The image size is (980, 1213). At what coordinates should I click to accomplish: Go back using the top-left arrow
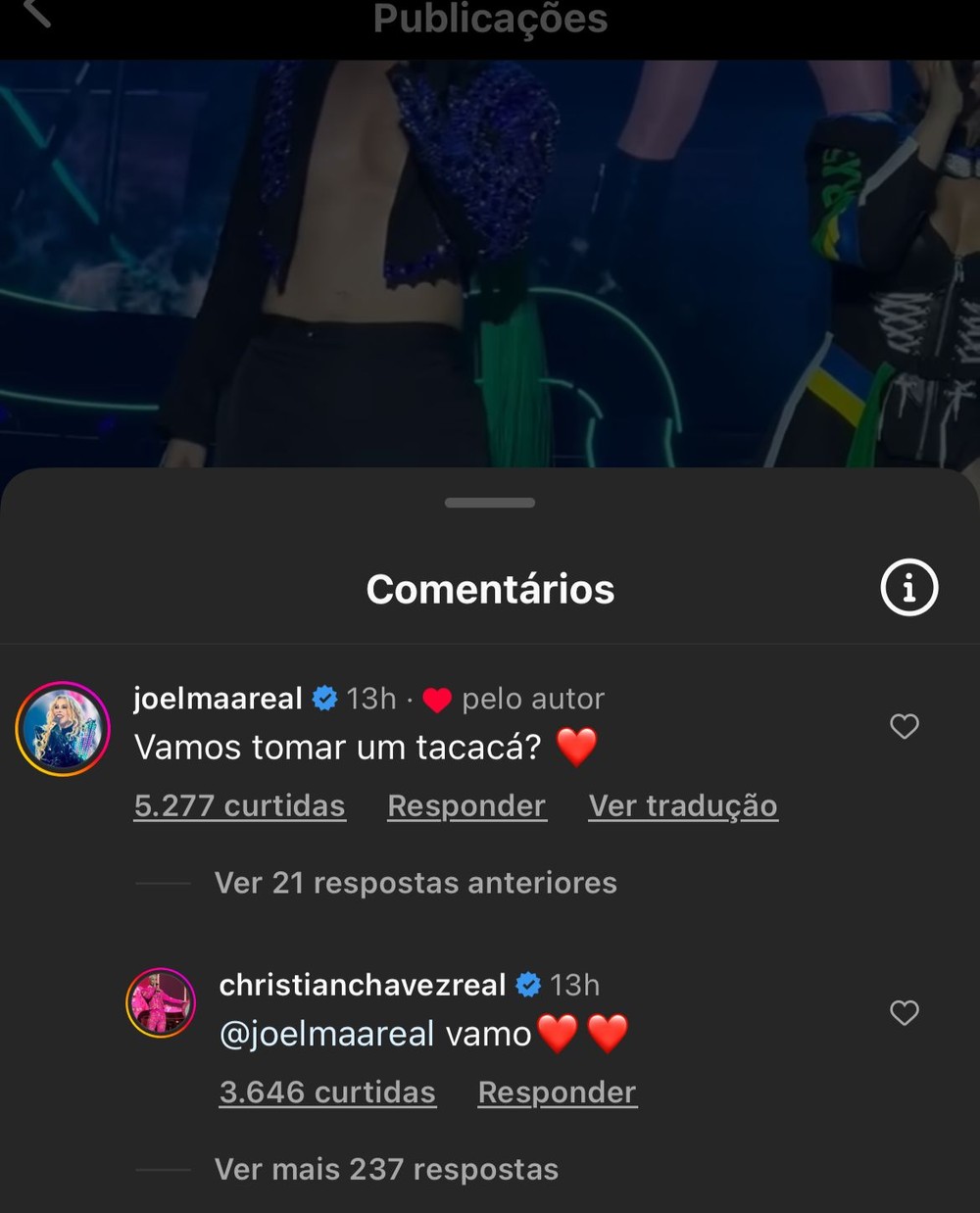point(36,12)
